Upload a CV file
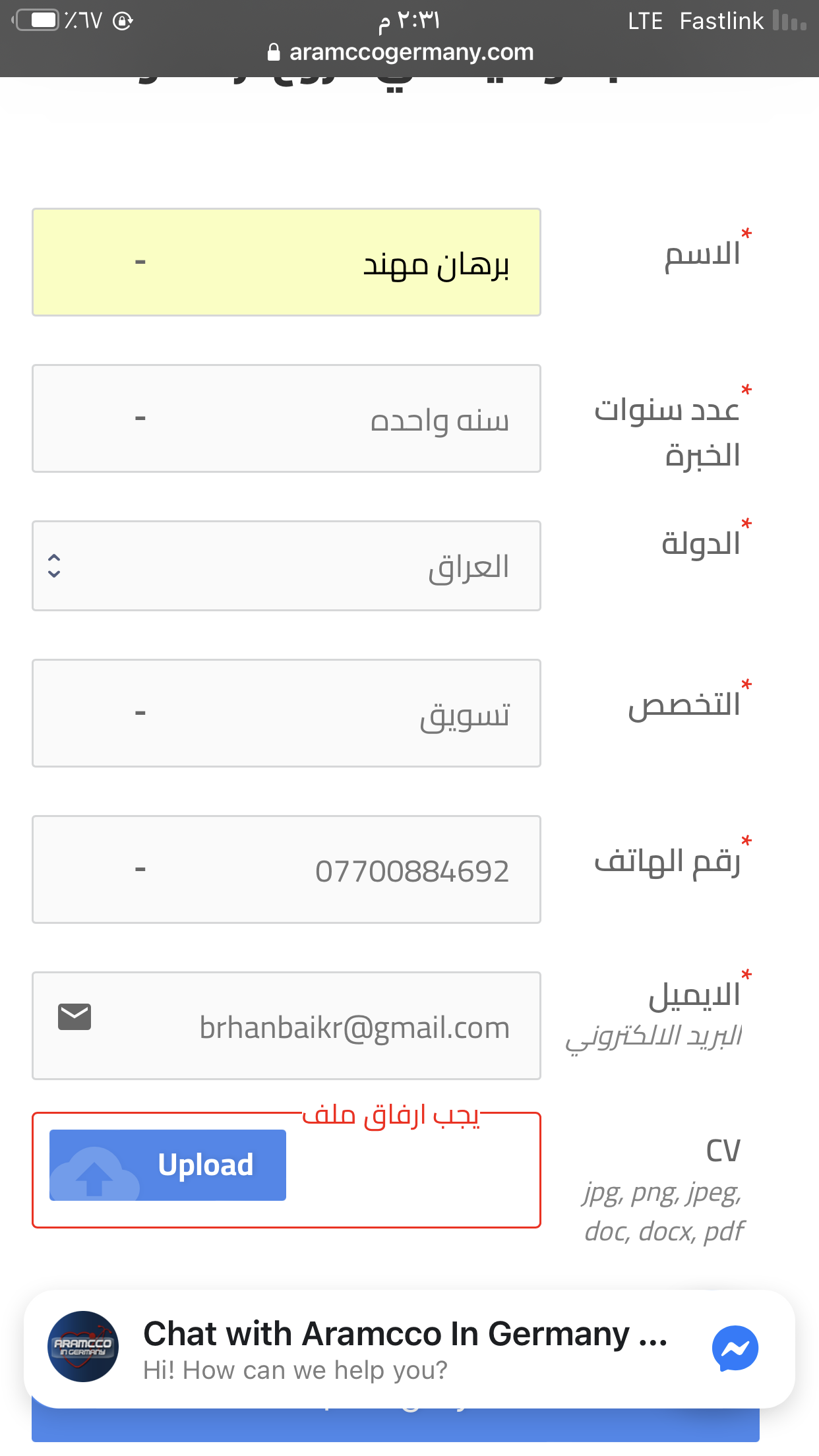819x1456 pixels. click(x=167, y=1165)
